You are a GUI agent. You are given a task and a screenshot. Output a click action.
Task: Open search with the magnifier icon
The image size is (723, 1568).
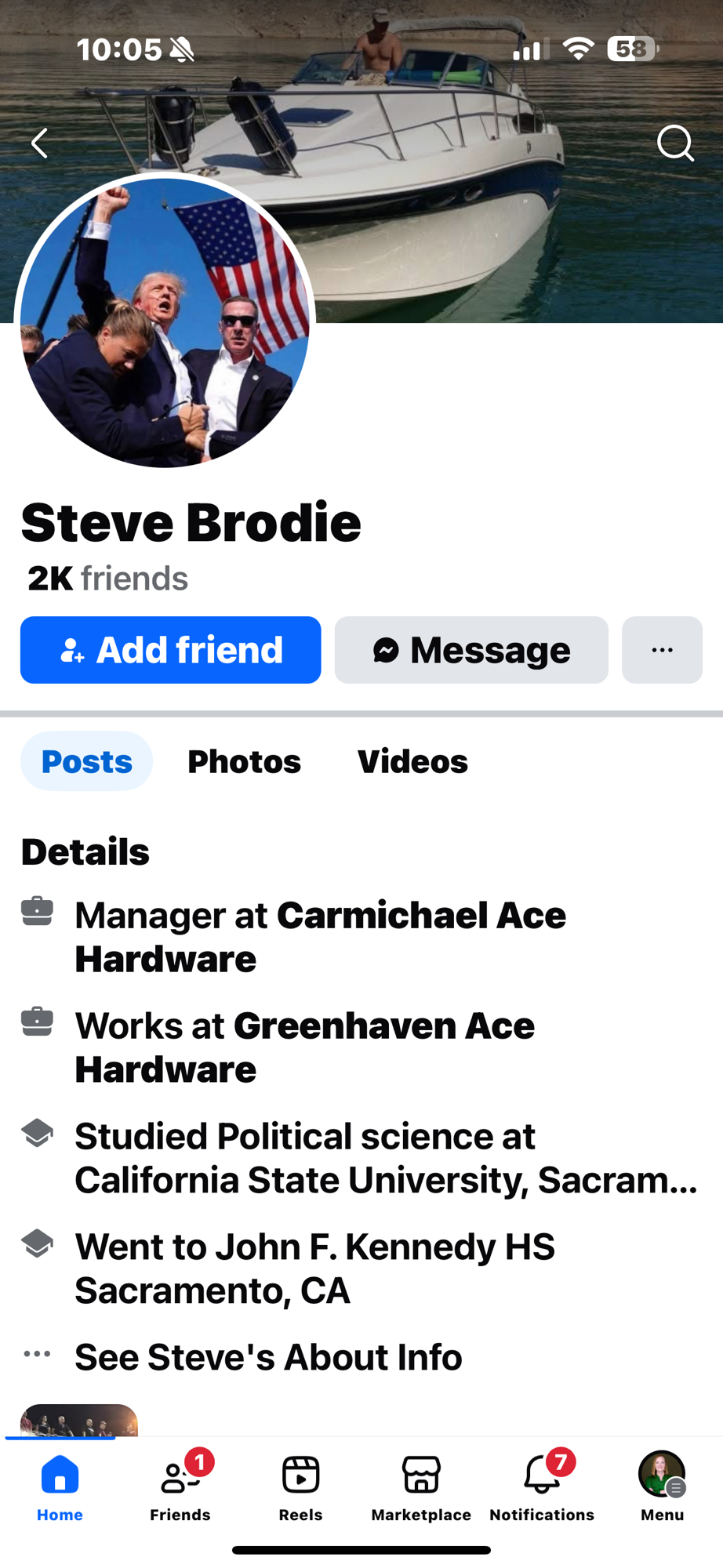click(674, 143)
